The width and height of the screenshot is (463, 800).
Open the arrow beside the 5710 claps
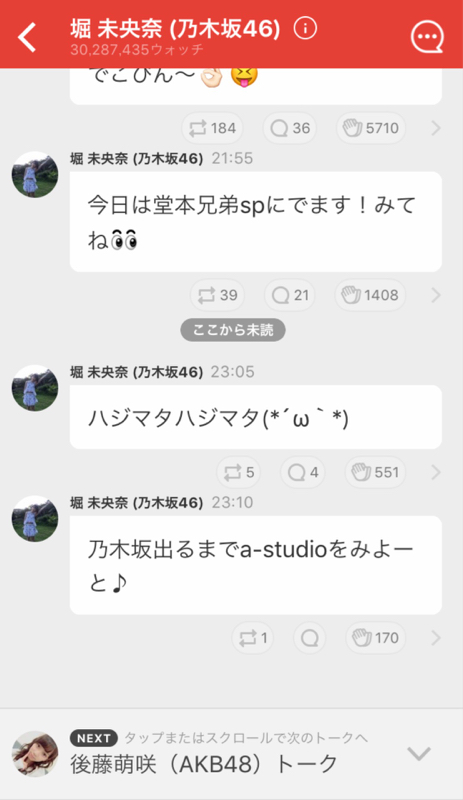435,128
